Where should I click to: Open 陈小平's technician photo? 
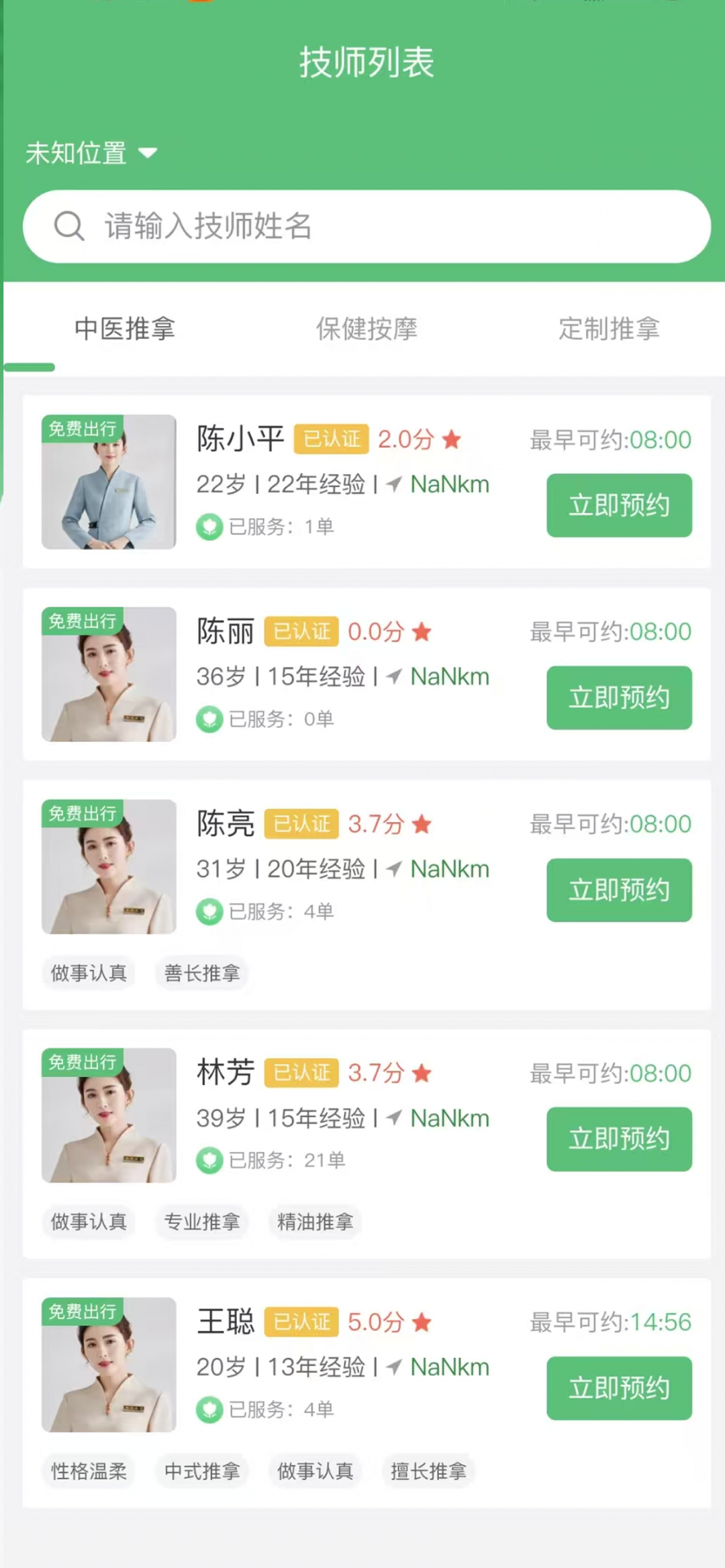tap(109, 482)
